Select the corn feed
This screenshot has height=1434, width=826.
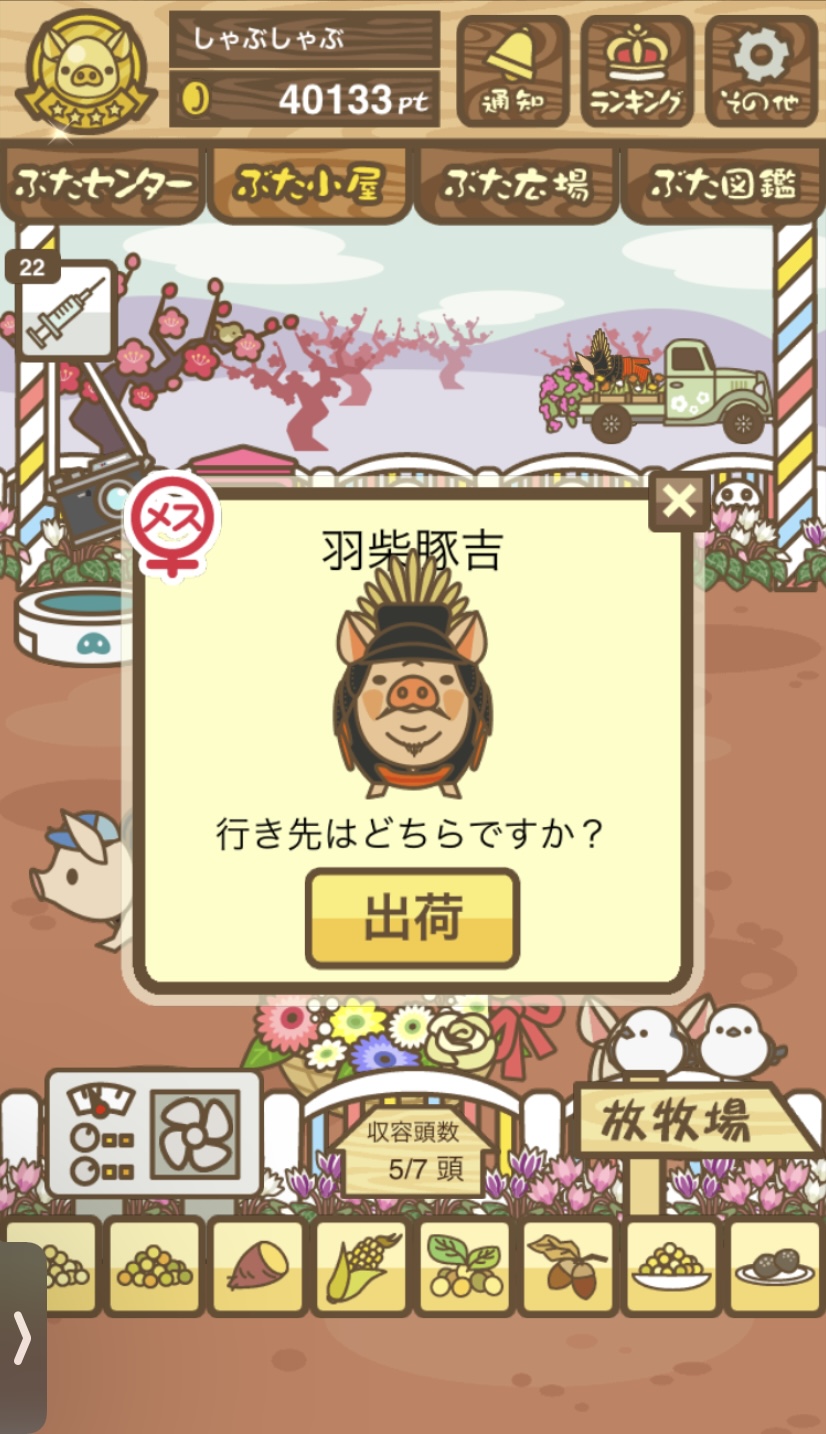pyautogui.click(x=361, y=1266)
